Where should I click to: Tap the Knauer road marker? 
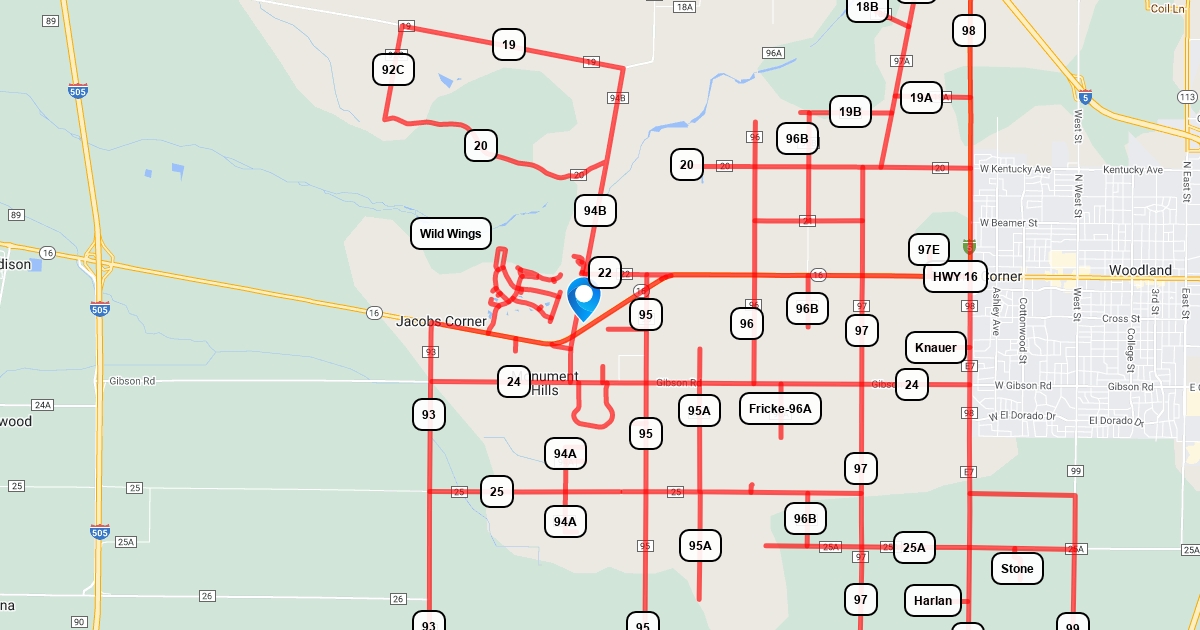(936, 348)
